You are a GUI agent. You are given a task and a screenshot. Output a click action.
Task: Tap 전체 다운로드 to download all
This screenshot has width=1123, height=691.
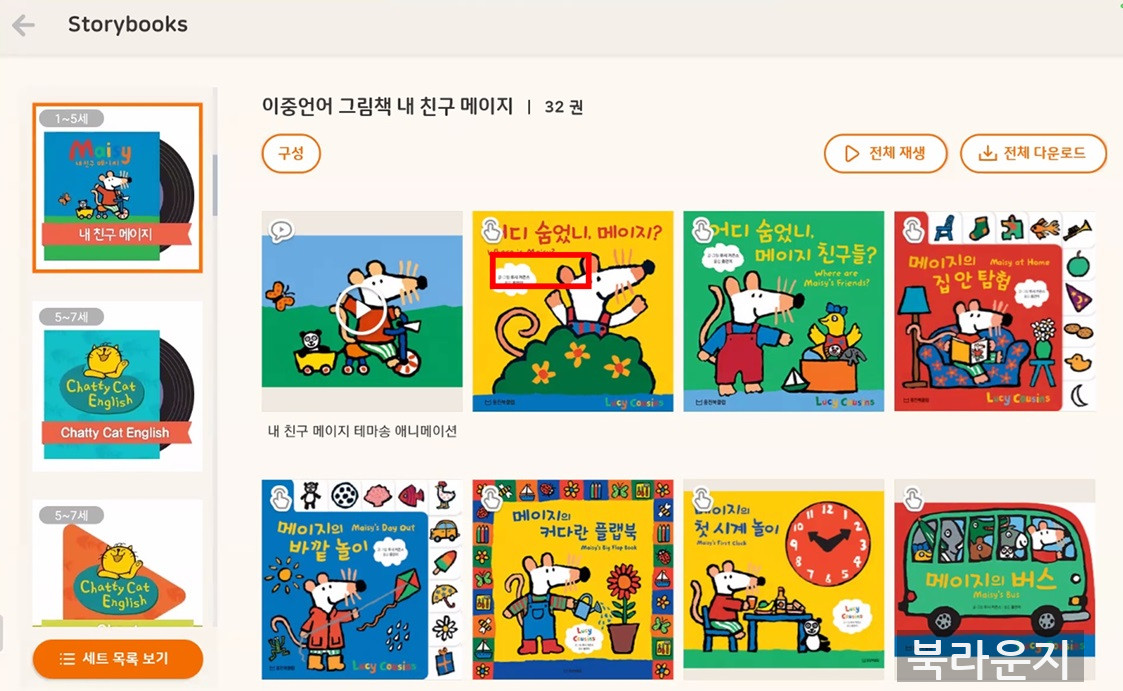(1033, 154)
